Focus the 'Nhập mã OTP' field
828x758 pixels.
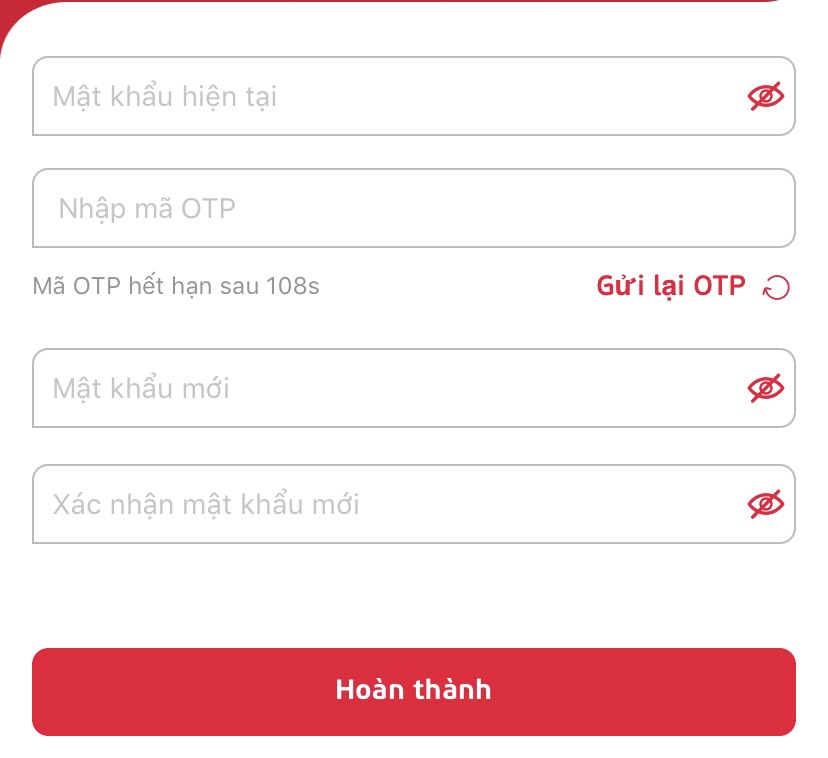413,208
